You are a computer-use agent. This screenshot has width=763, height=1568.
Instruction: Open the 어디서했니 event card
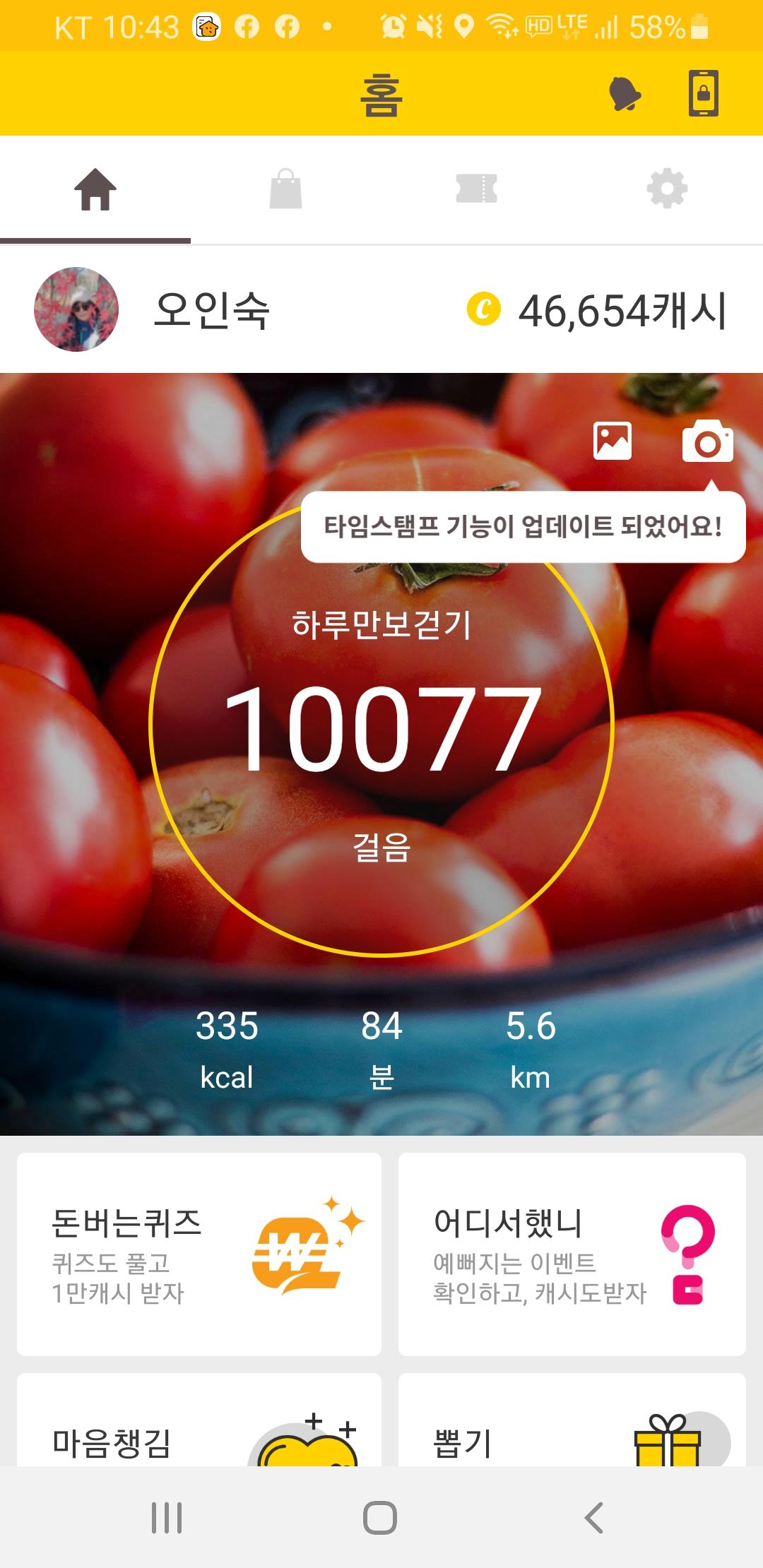(572, 1254)
